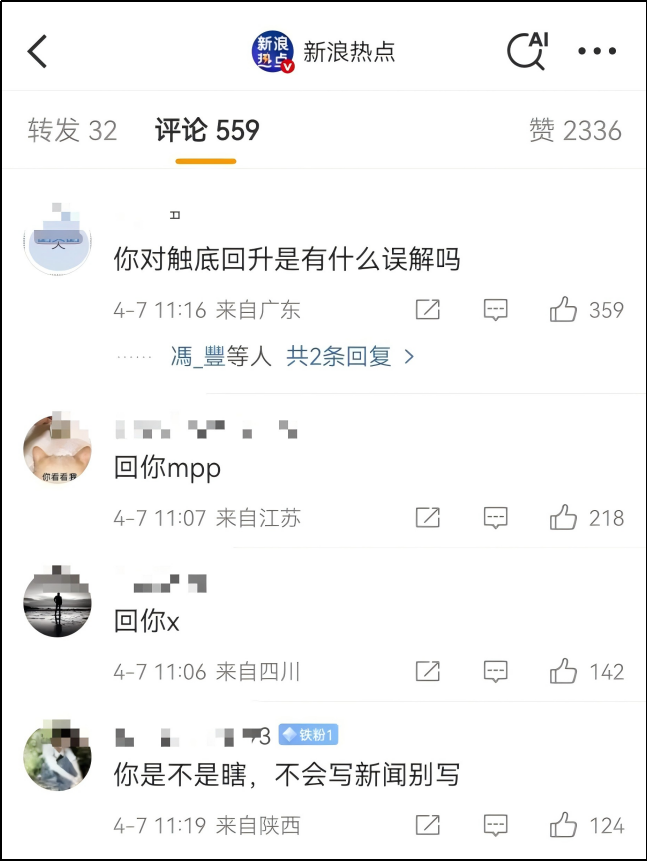Viewport: 647px width, 861px height.
Task: Reply to the 回你mpp comment
Action: (496, 518)
